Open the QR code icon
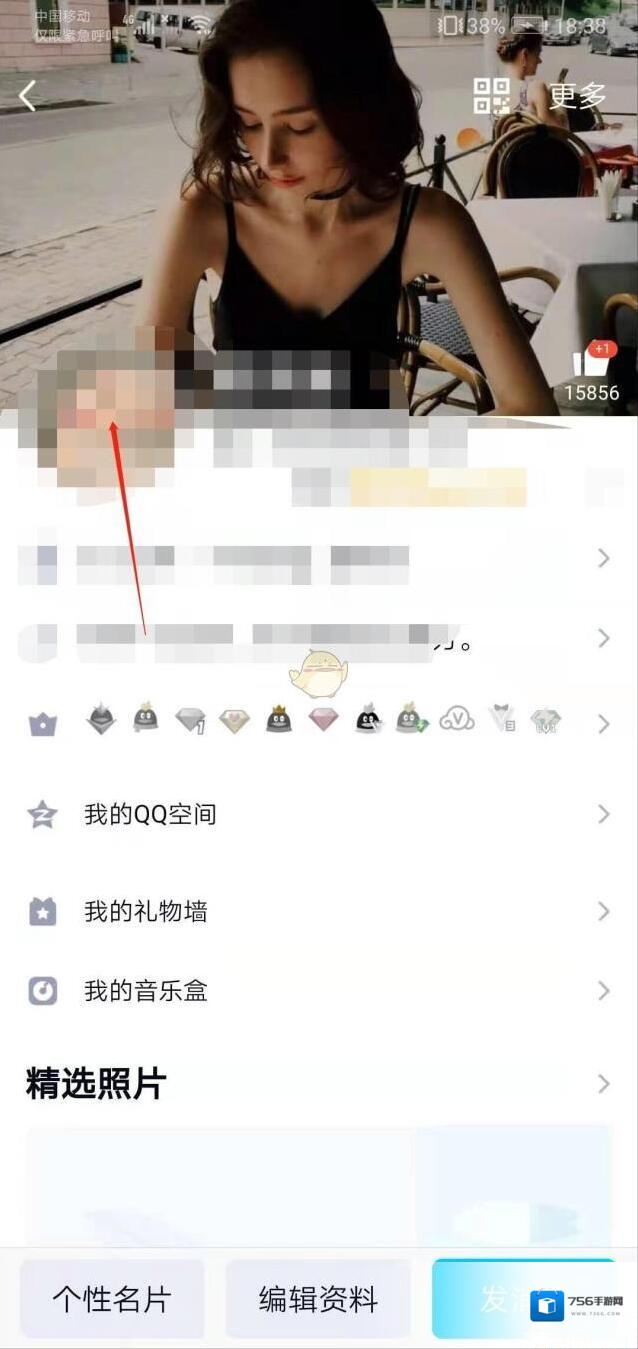The image size is (638, 1349). click(x=491, y=96)
